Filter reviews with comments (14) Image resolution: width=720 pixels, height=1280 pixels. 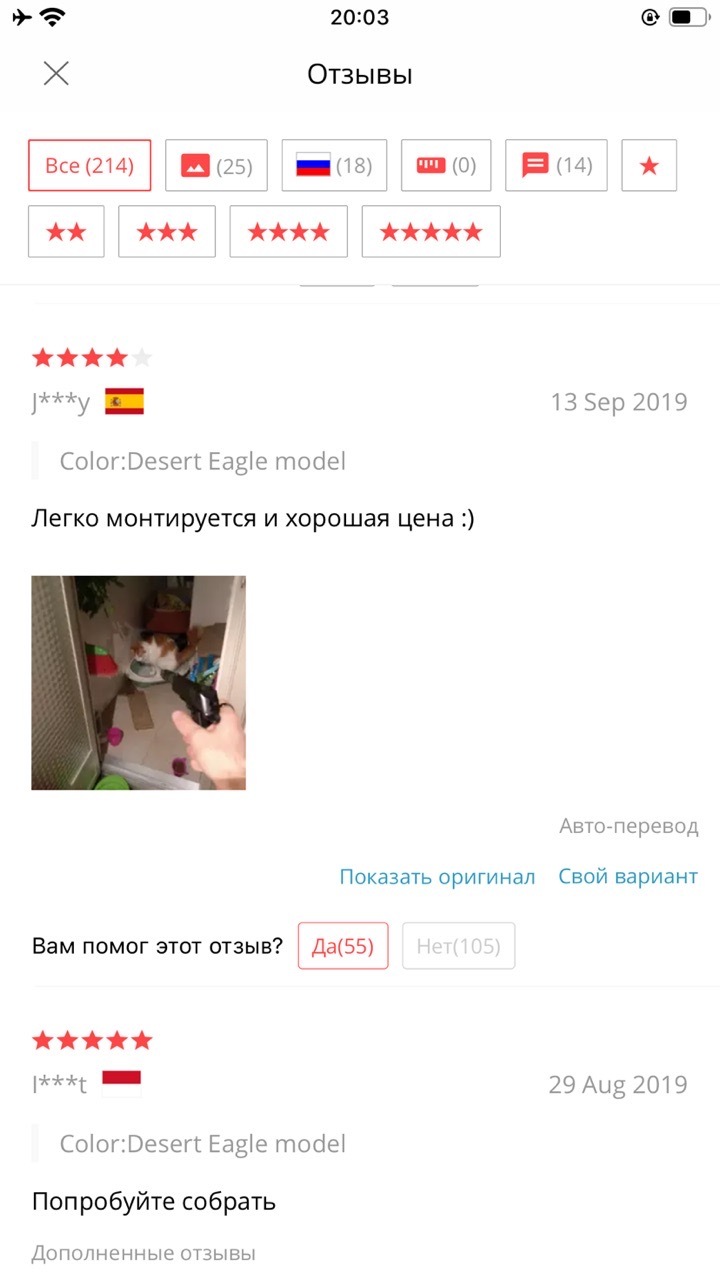[556, 165]
